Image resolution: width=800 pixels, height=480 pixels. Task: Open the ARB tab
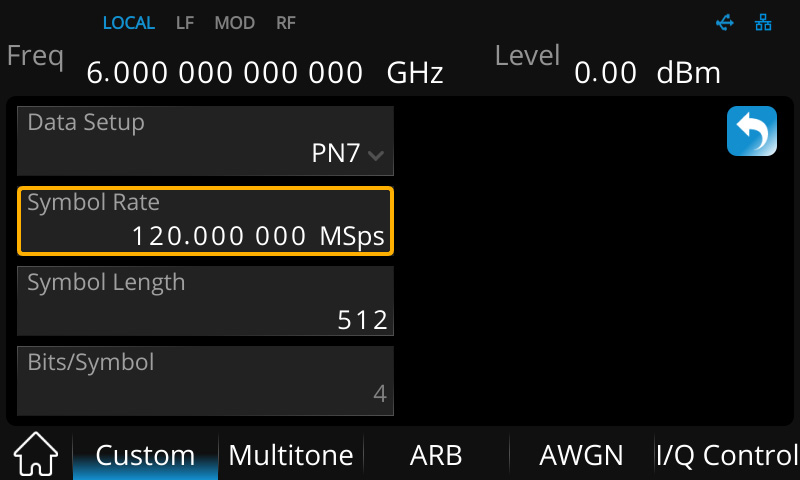coord(436,456)
